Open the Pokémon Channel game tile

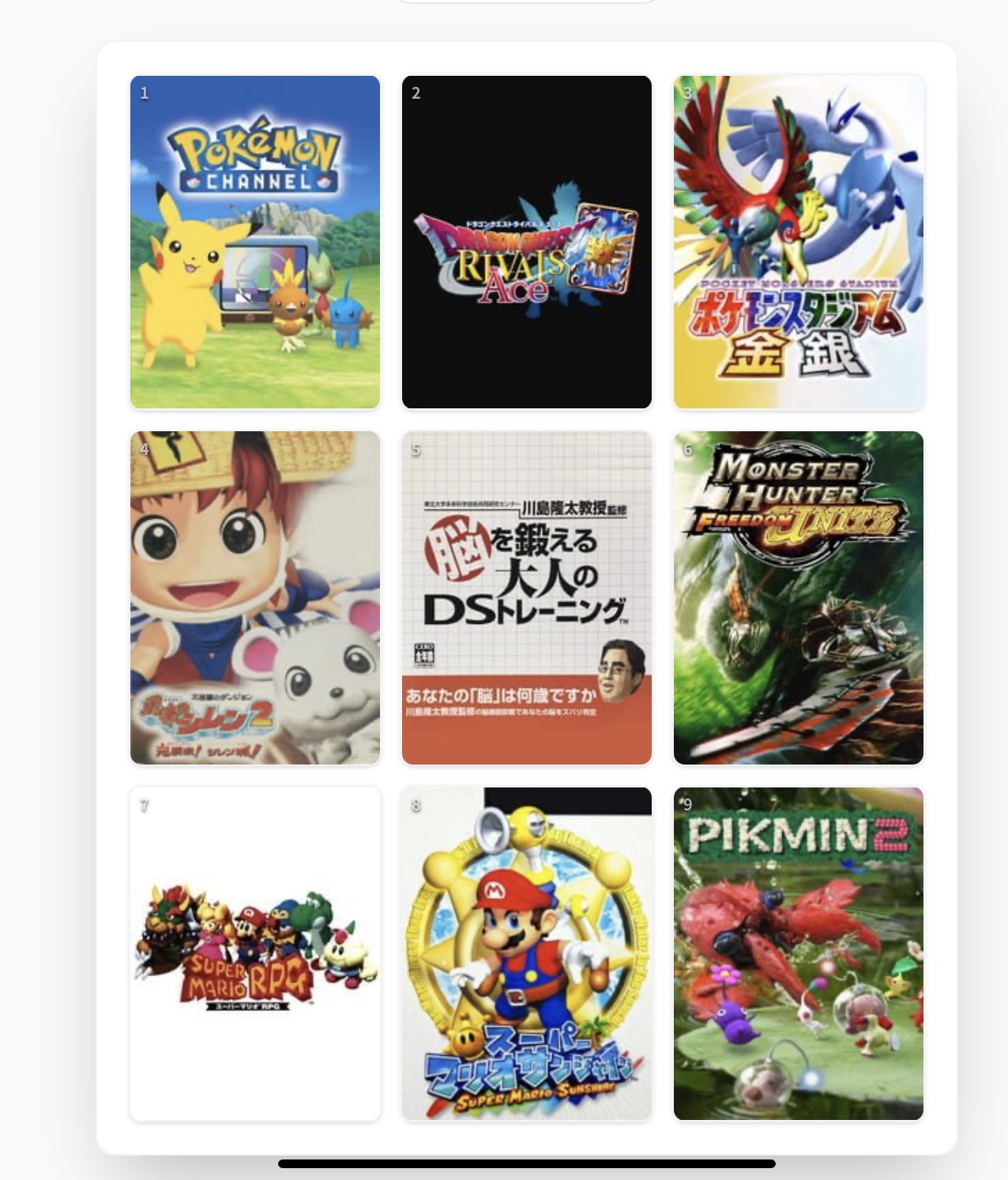255,242
